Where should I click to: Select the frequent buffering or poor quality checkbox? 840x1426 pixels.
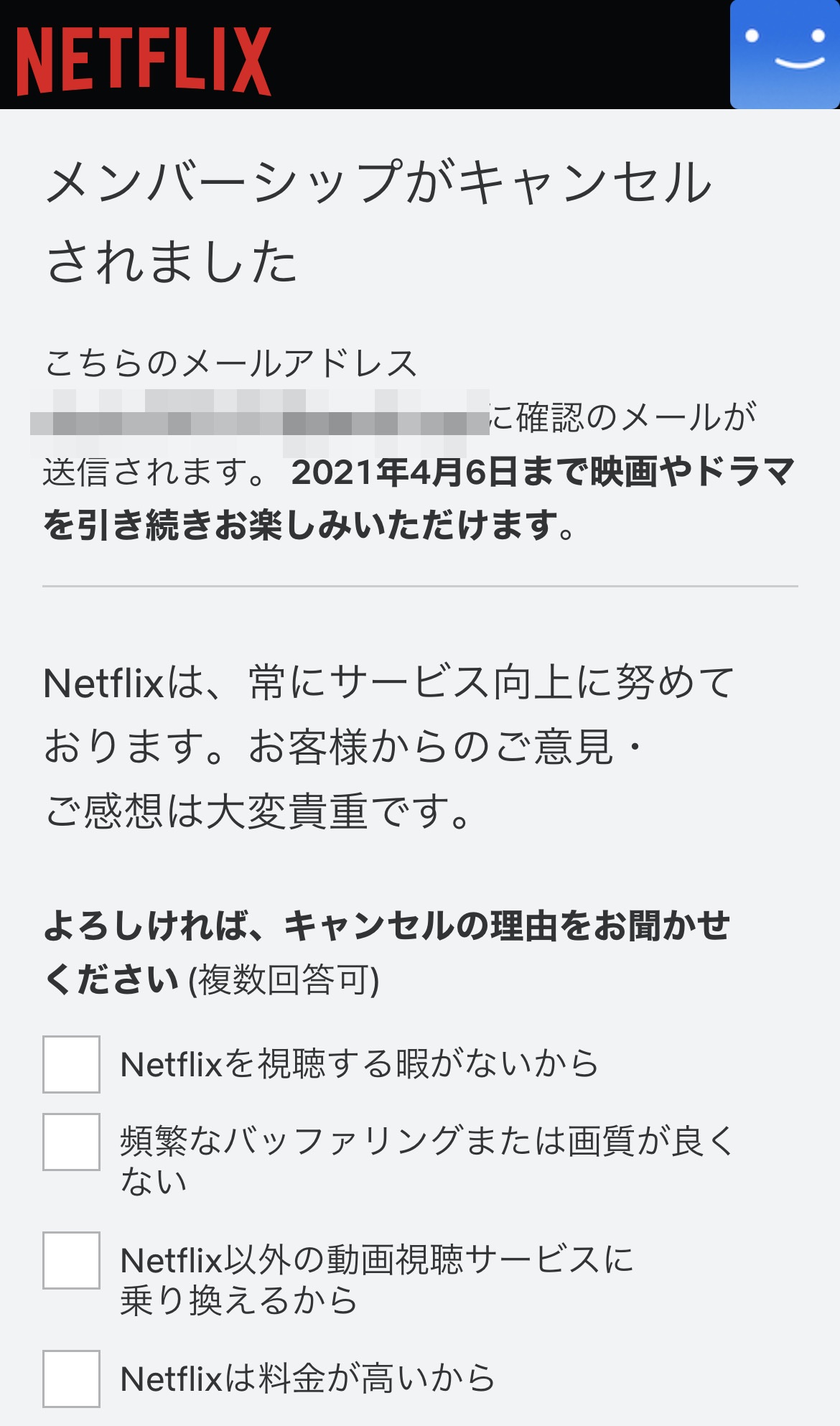(71, 1142)
